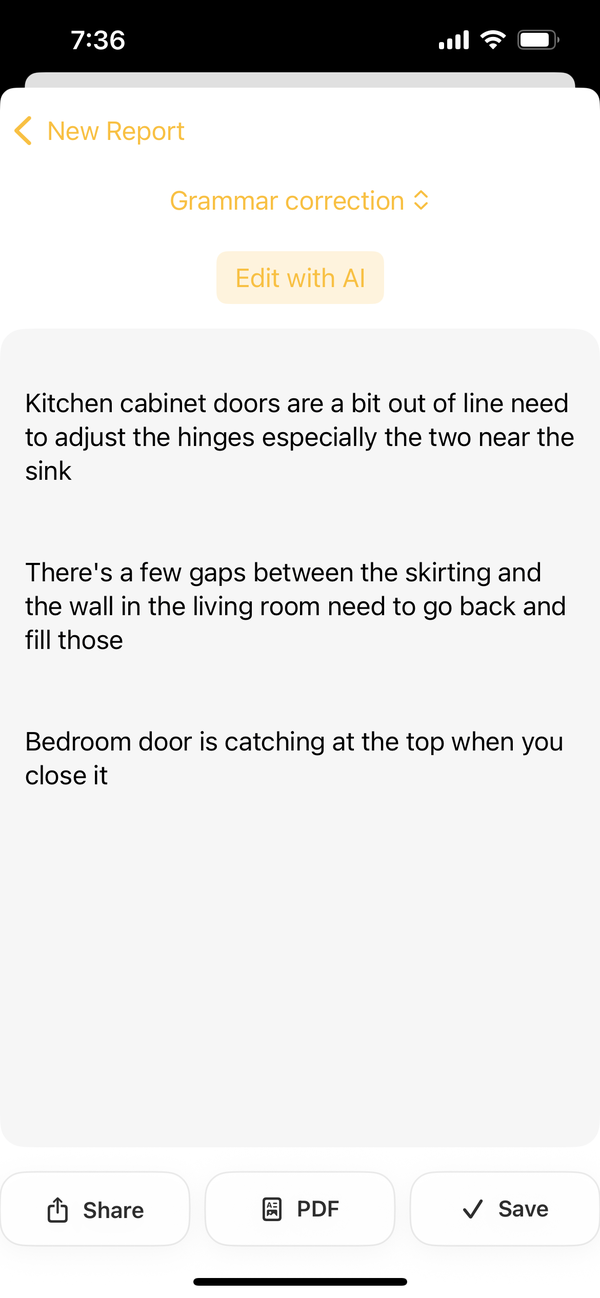The image size is (600, 1298).
Task: Open the Grammar correction dropdown
Action: [299, 201]
